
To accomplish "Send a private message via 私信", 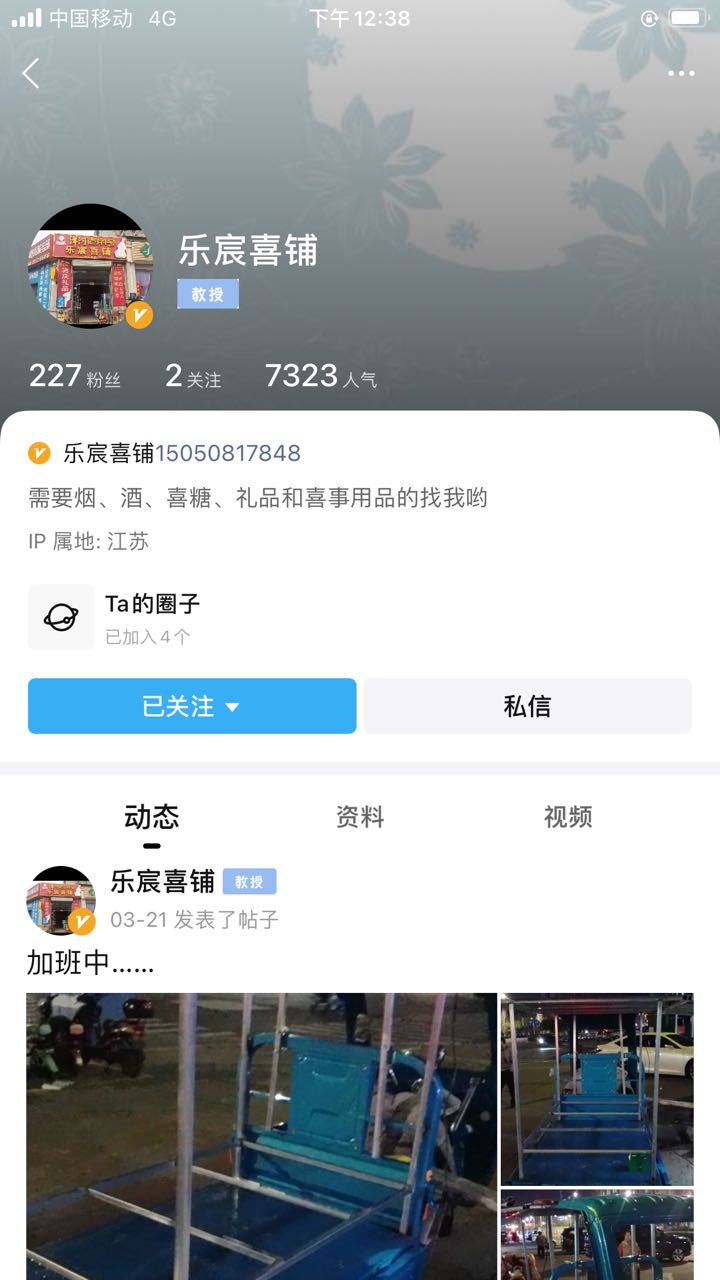I will pyautogui.click(x=528, y=706).
